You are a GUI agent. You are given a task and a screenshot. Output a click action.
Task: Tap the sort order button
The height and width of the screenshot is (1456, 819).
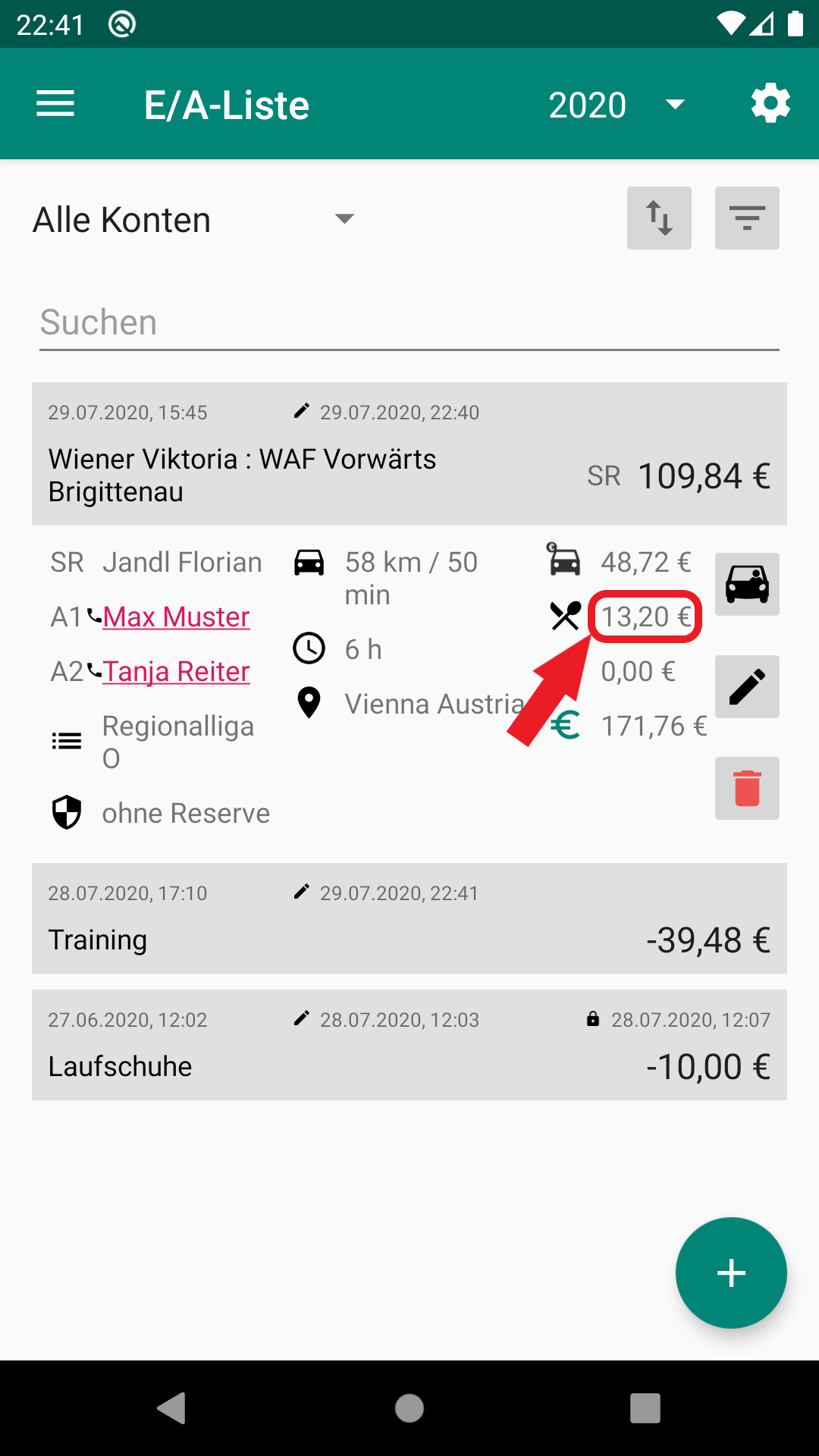(659, 218)
